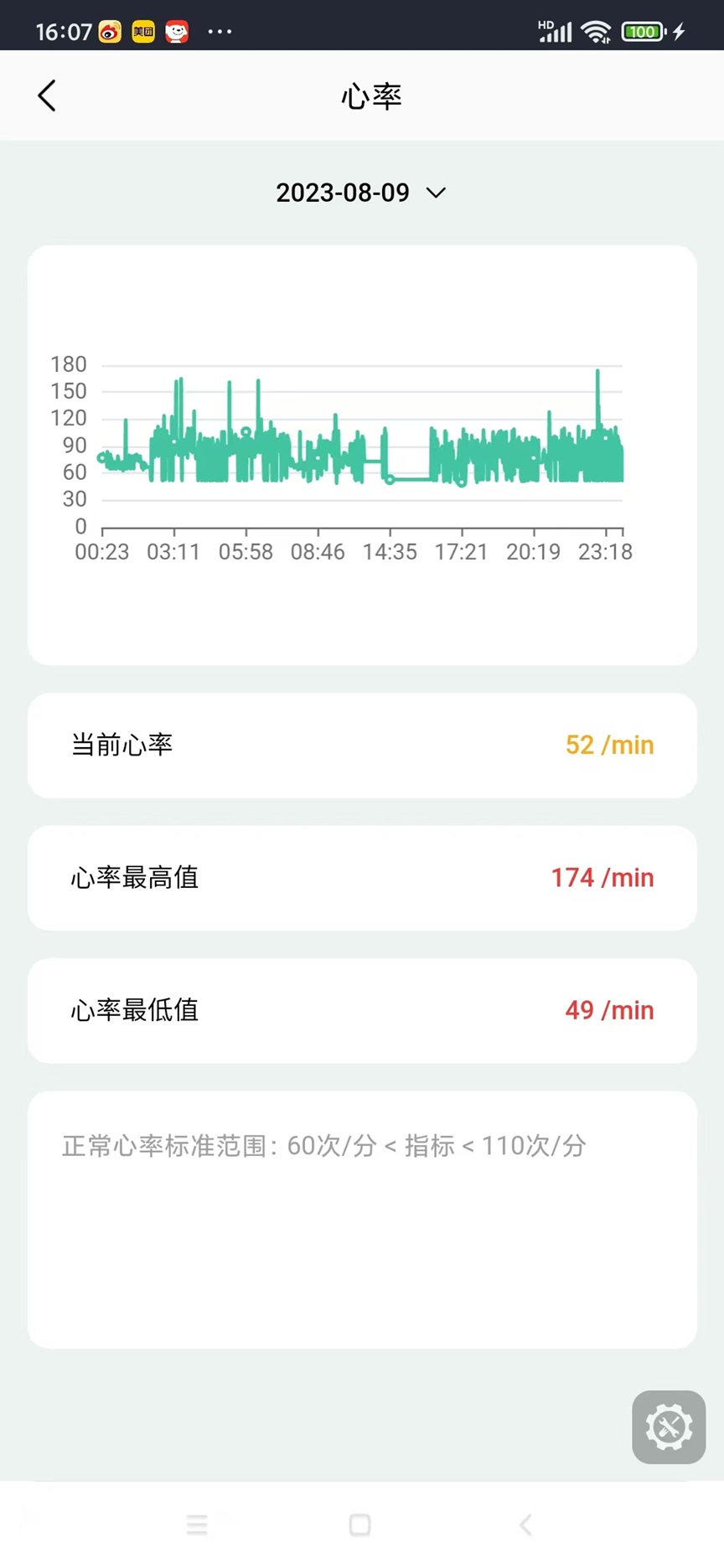Select the 心率最高值 maximum heart rate card
The height and width of the screenshot is (1568, 724).
click(x=362, y=878)
